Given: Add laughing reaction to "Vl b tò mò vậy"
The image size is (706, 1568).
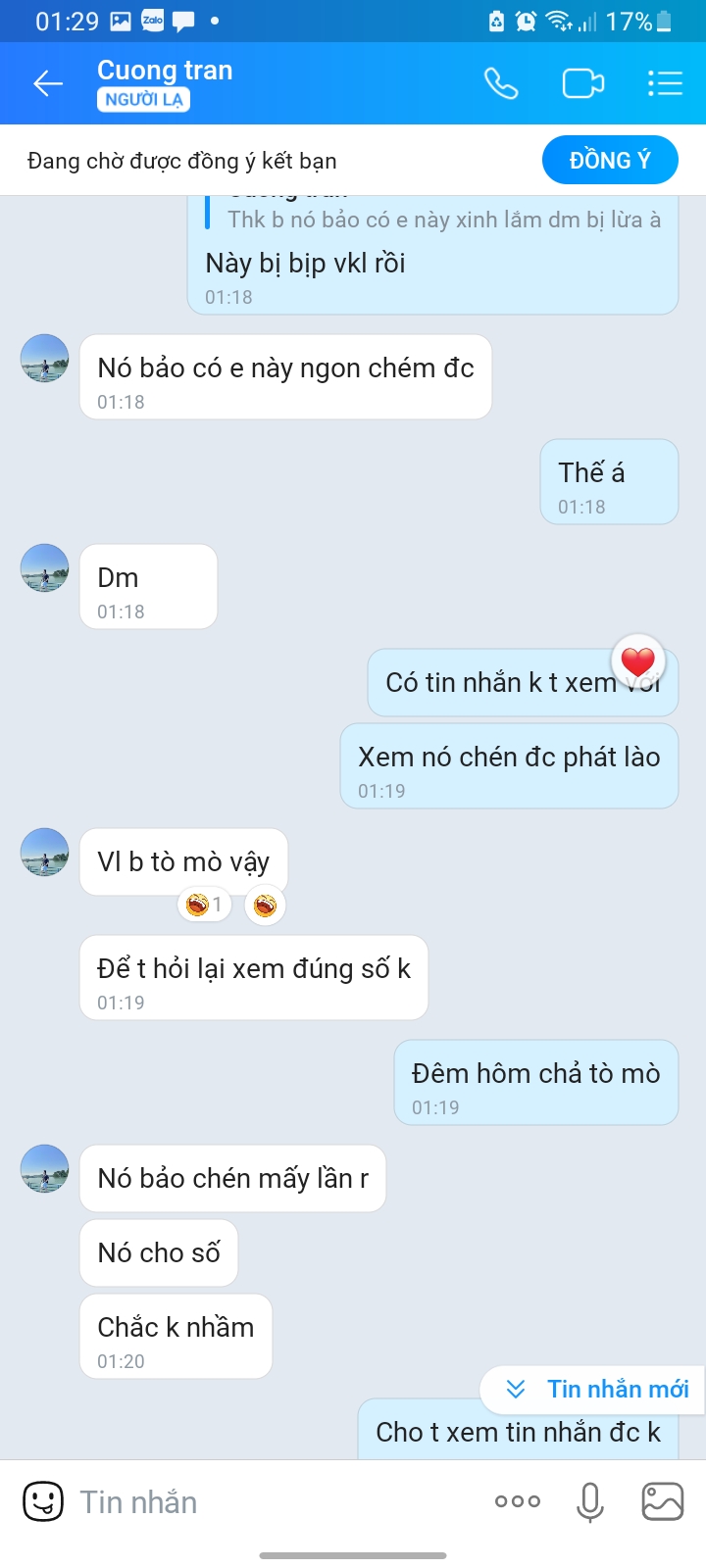Looking at the screenshot, I should click(x=265, y=905).
